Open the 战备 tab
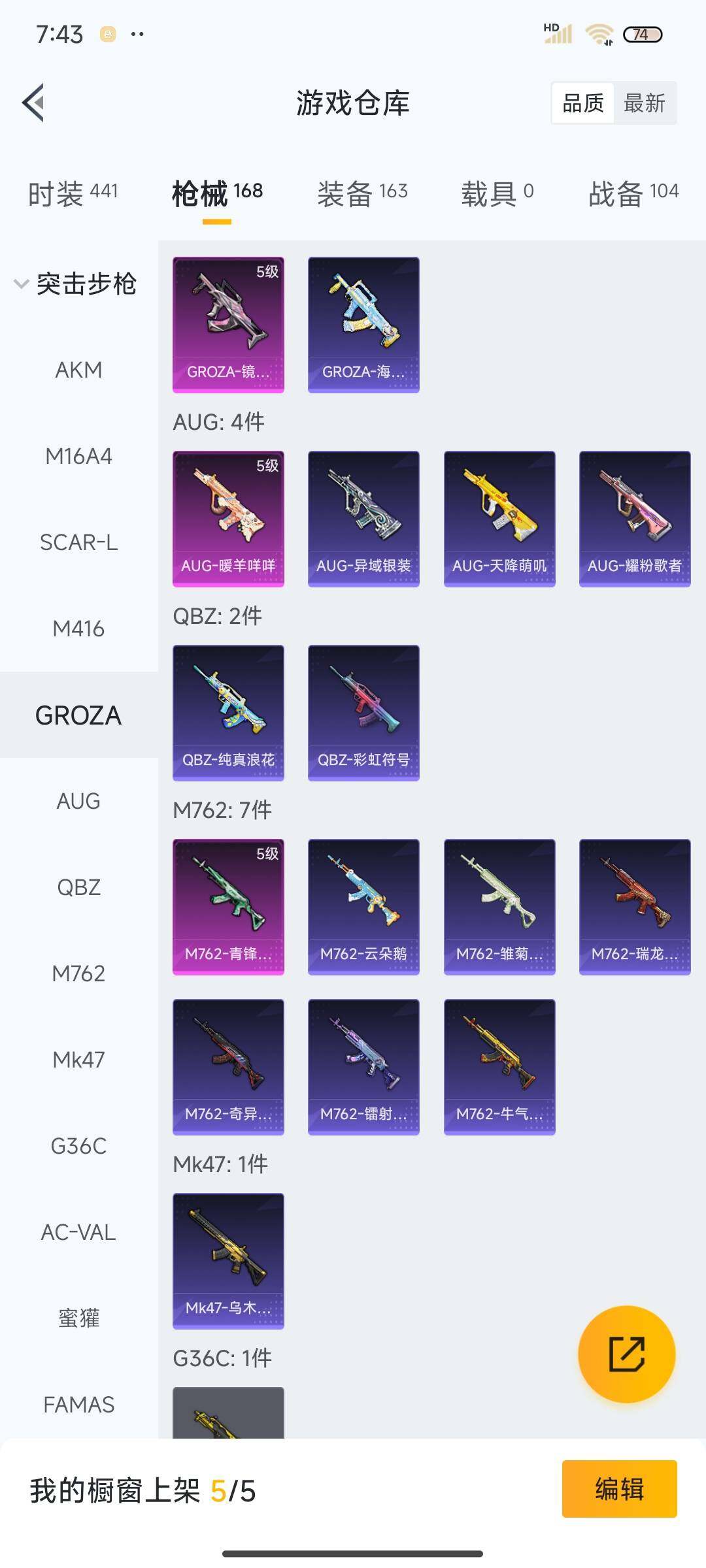The image size is (706, 1568). [633, 193]
